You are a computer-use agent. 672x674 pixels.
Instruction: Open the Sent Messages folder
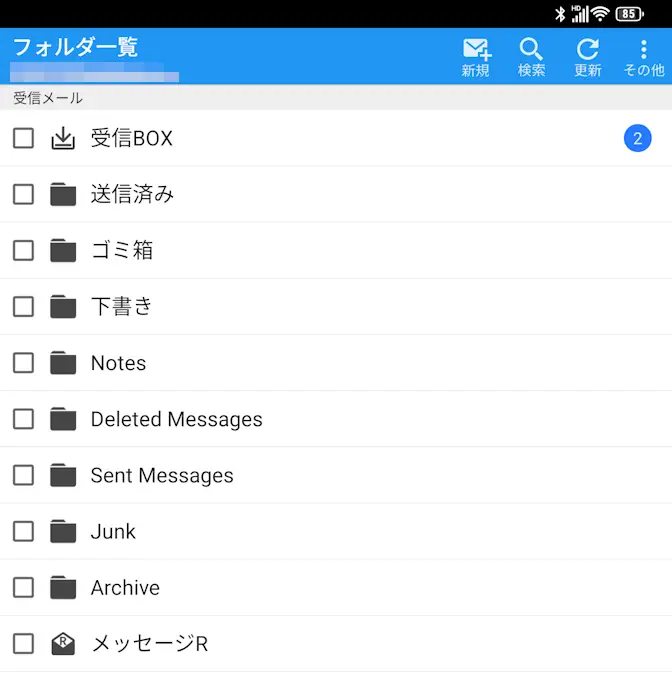point(162,475)
